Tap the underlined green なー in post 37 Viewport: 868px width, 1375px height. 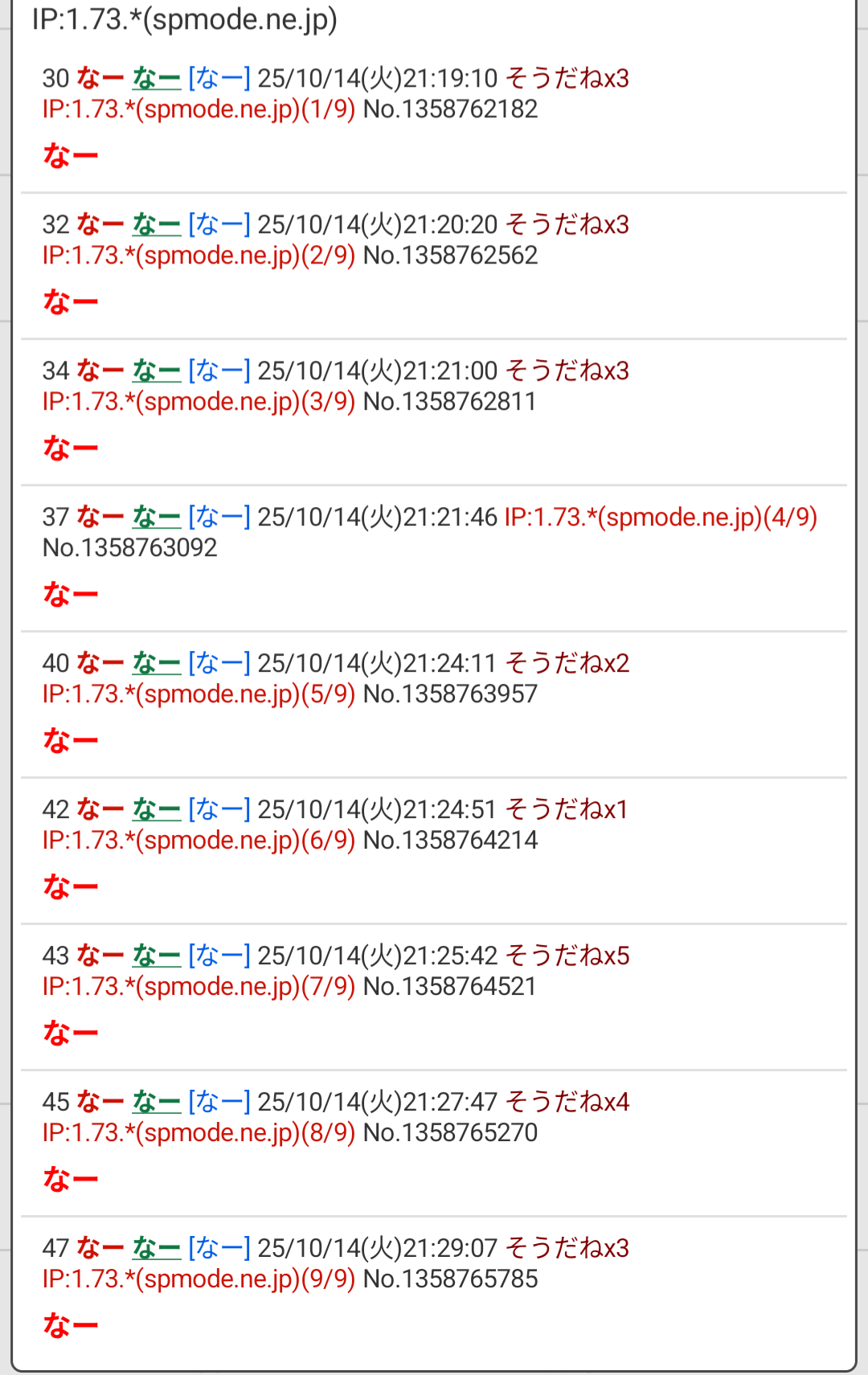pyautogui.click(x=156, y=517)
